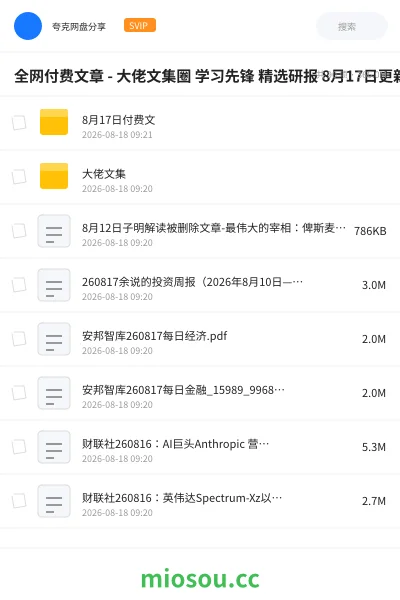
Task: Open the 8月12日子明解读 file
Action: (x=200, y=231)
